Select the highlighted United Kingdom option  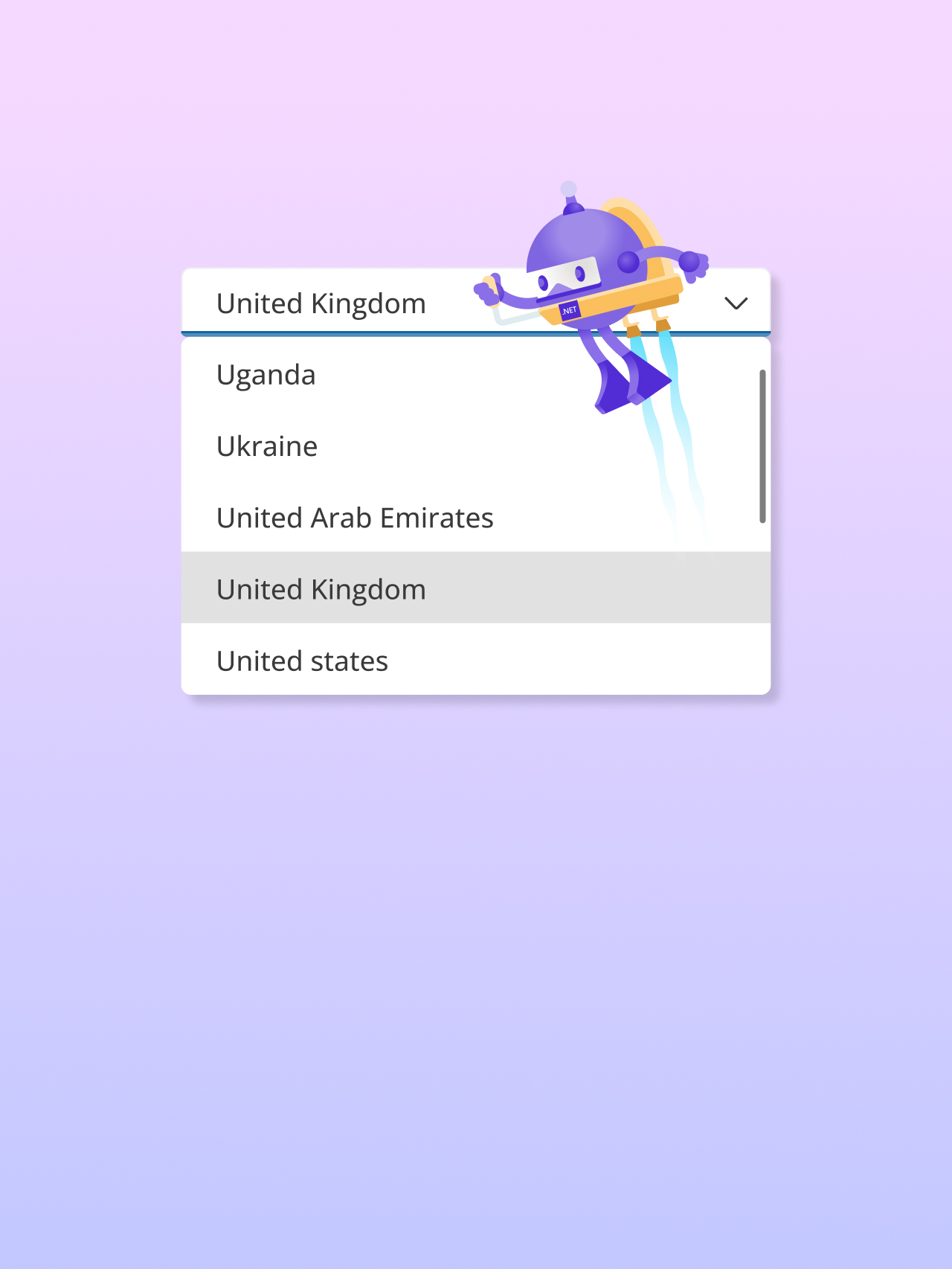[321, 589]
